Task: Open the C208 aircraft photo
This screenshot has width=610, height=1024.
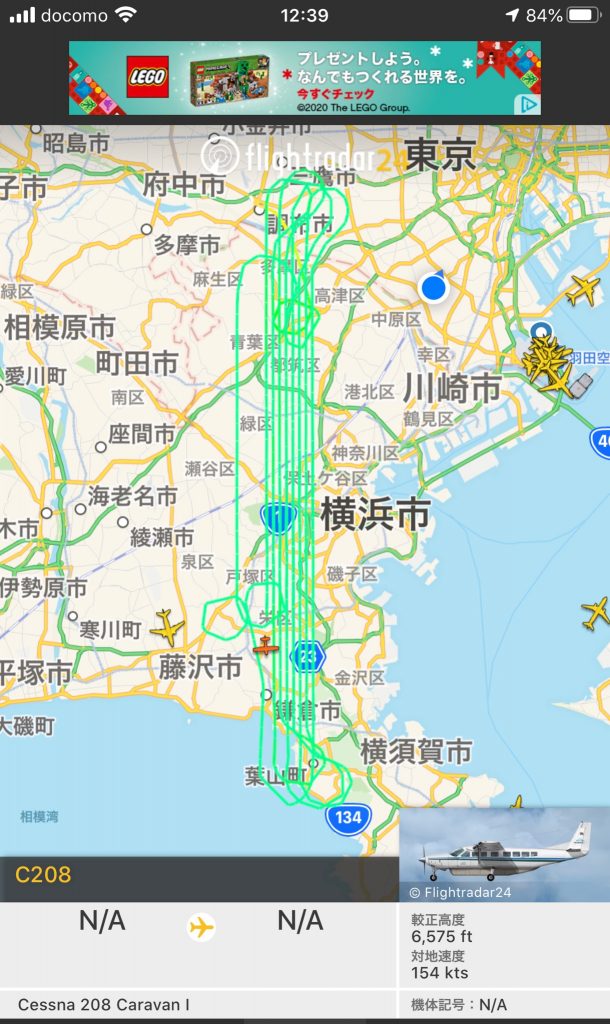Action: pyautogui.click(x=504, y=854)
